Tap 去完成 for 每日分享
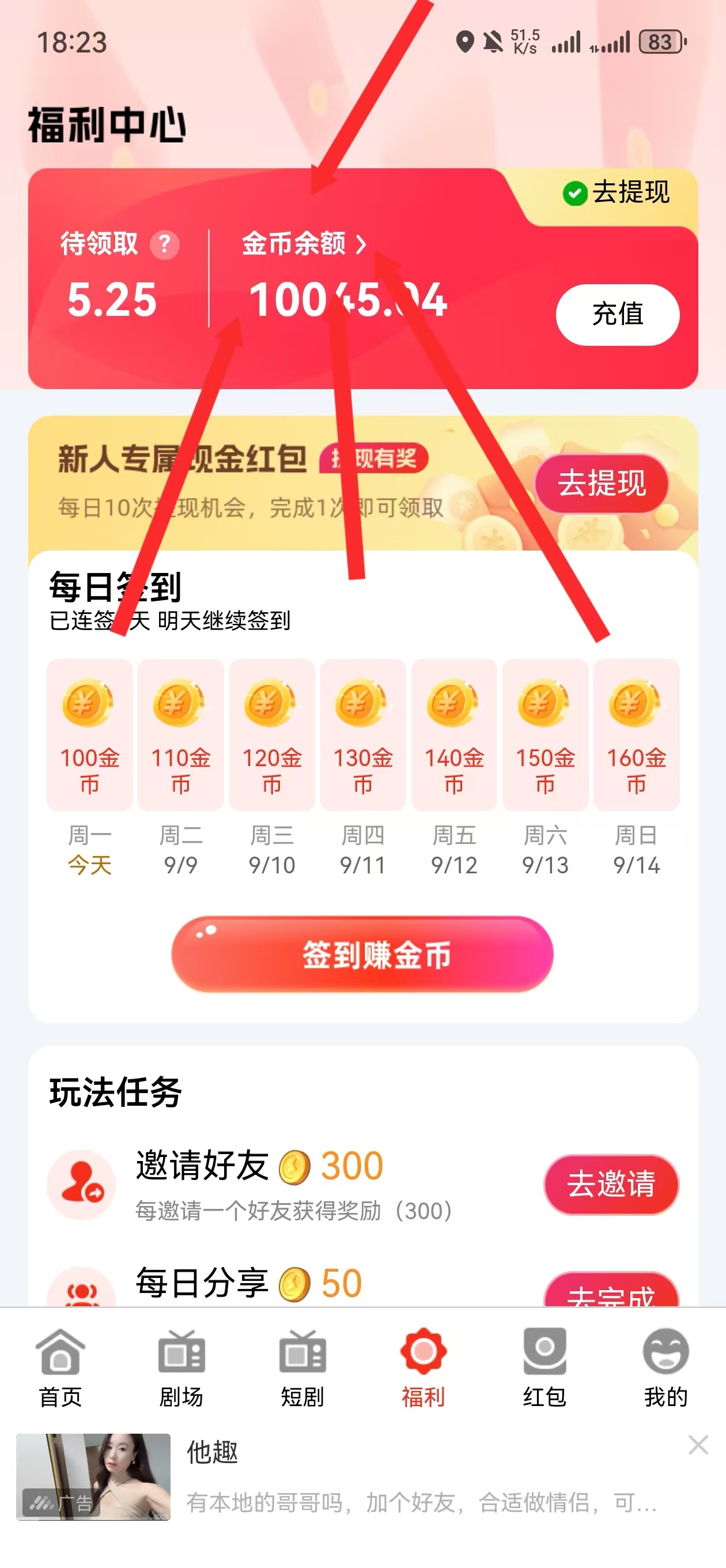 tap(610, 1292)
